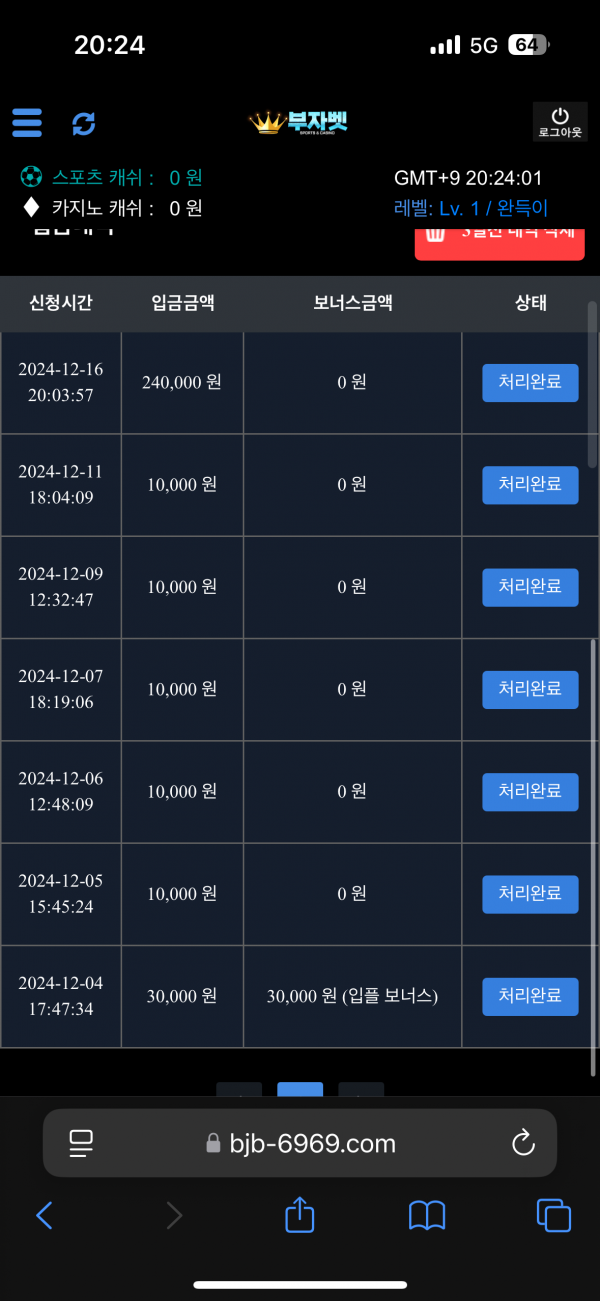Tap 처리완료 for the 2024-12-04 deposit
Viewport: 600px width, 1301px height.
point(530,997)
